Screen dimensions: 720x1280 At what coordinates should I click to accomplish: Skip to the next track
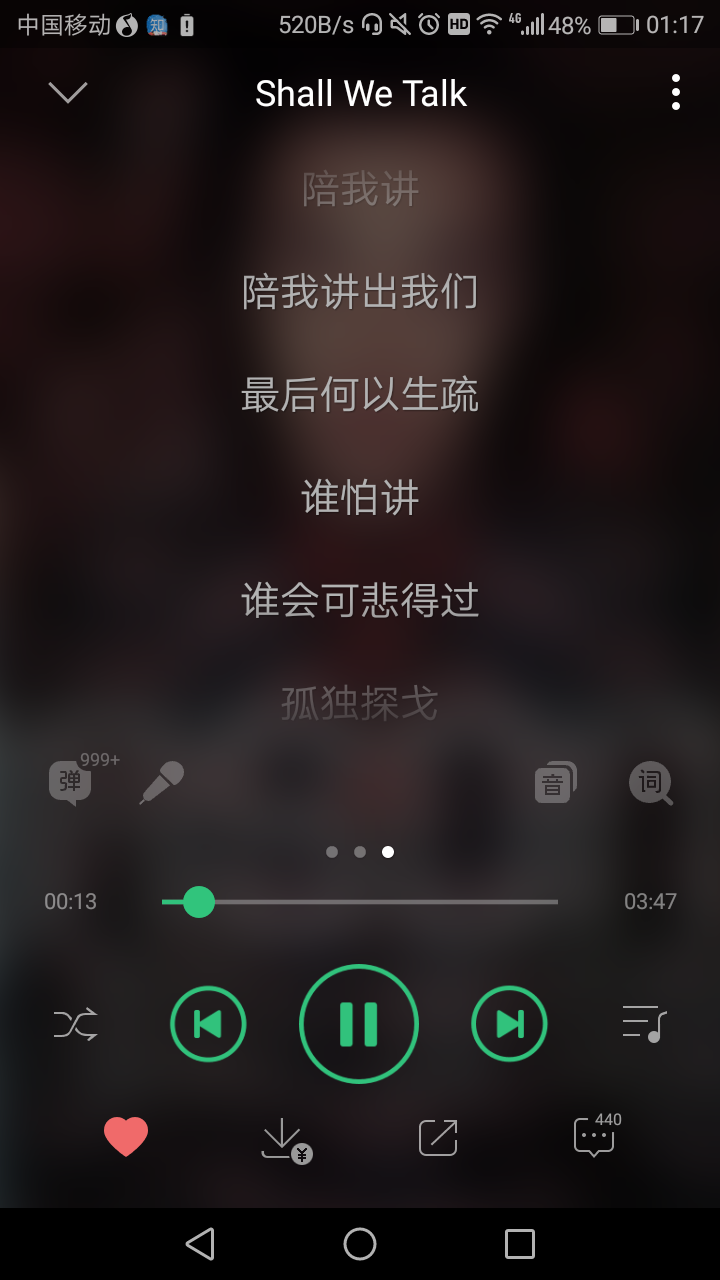pos(510,1024)
